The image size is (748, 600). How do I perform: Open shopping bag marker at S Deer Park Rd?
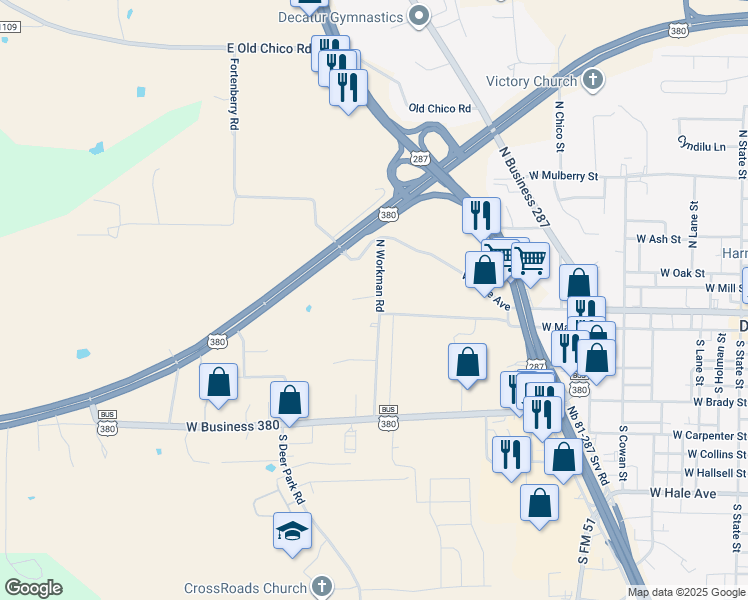[x=290, y=400]
